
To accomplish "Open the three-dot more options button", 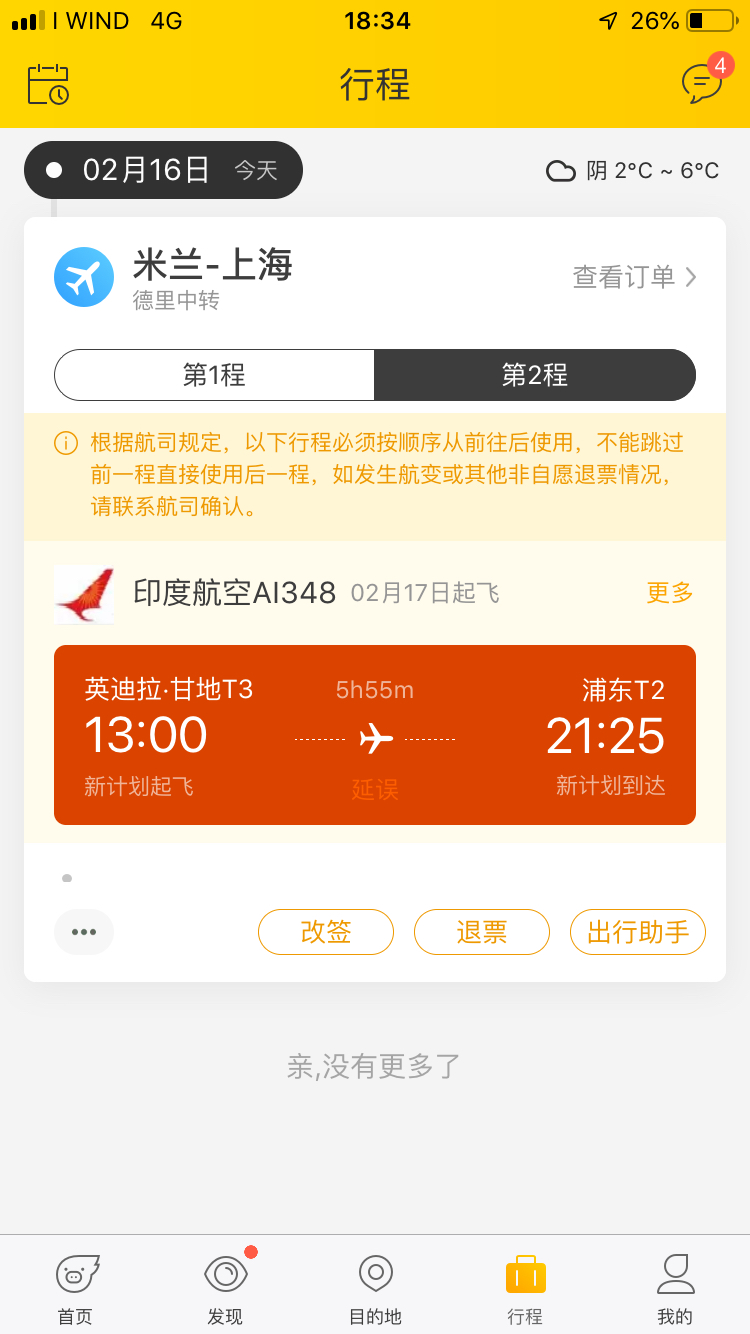I will click(84, 932).
